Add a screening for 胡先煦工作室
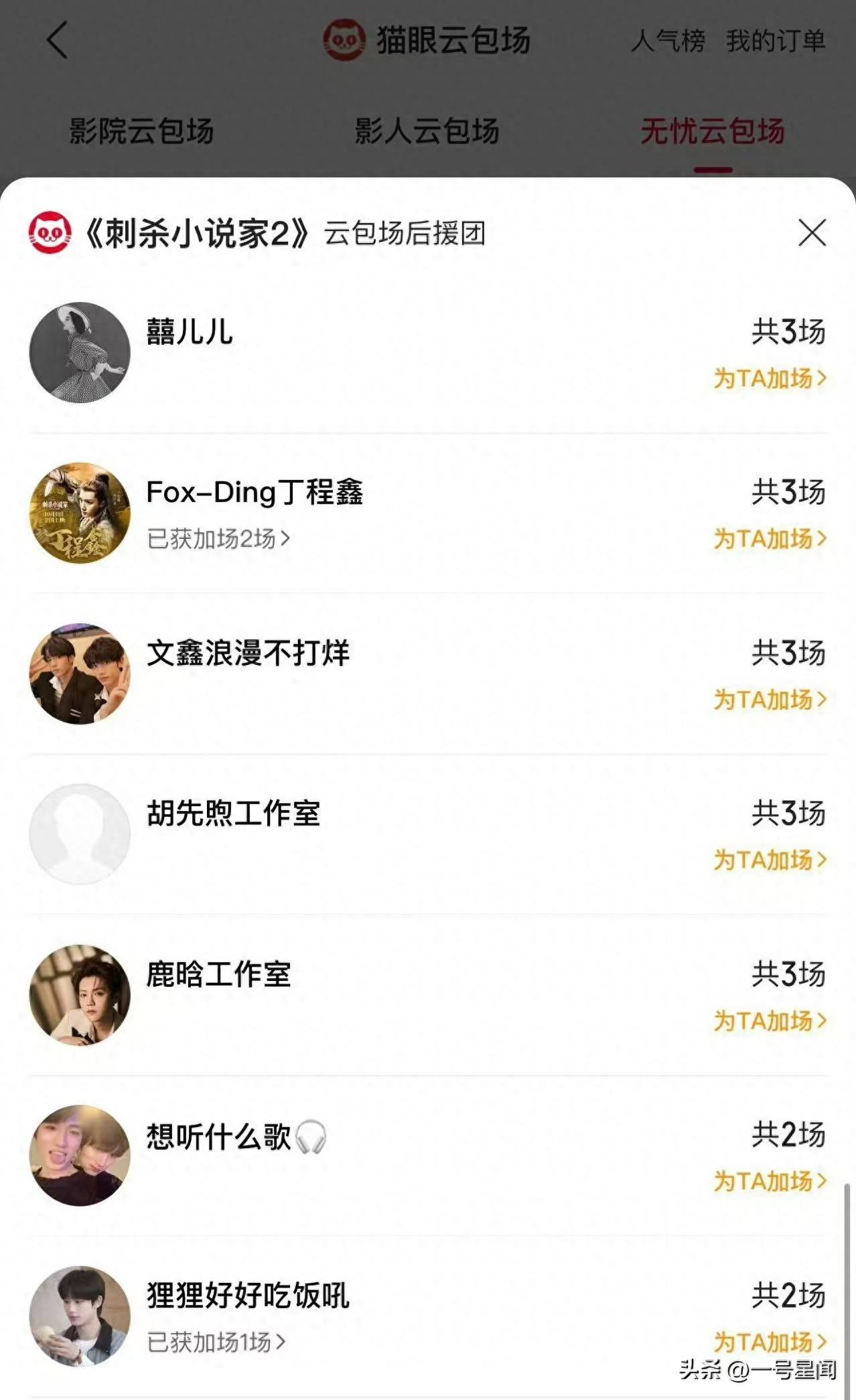Image resolution: width=856 pixels, height=1400 pixels. point(770,860)
